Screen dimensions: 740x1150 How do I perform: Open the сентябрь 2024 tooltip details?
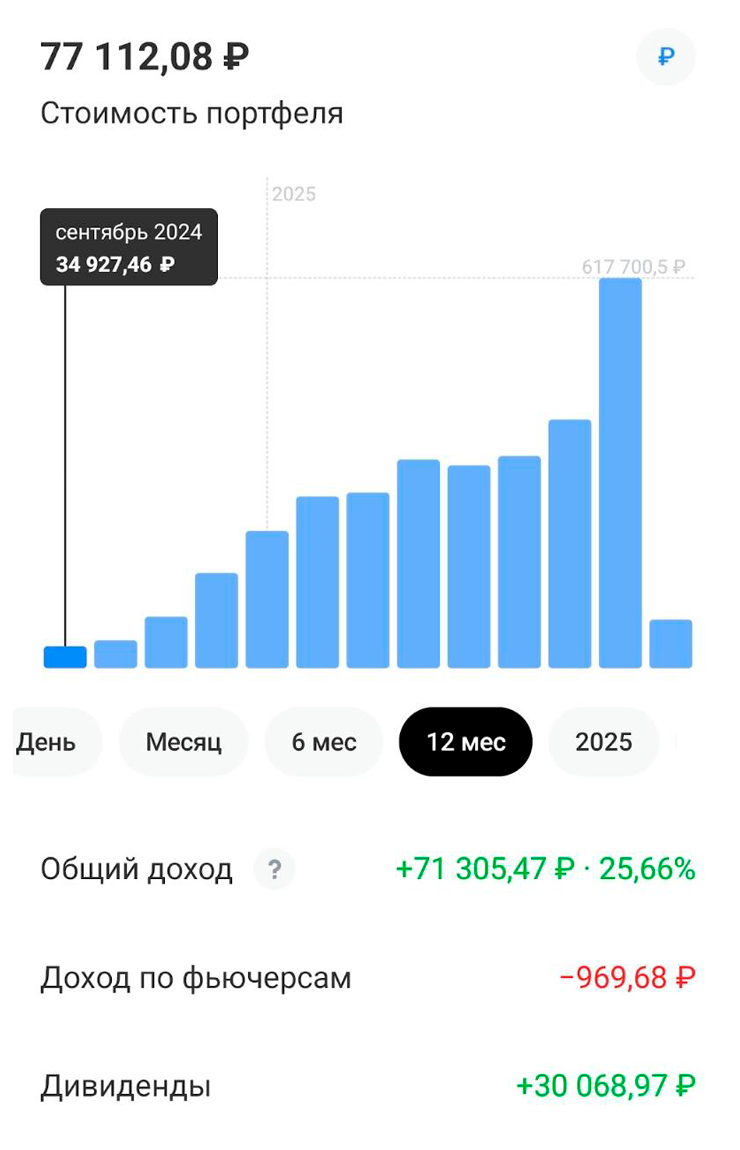click(x=128, y=248)
